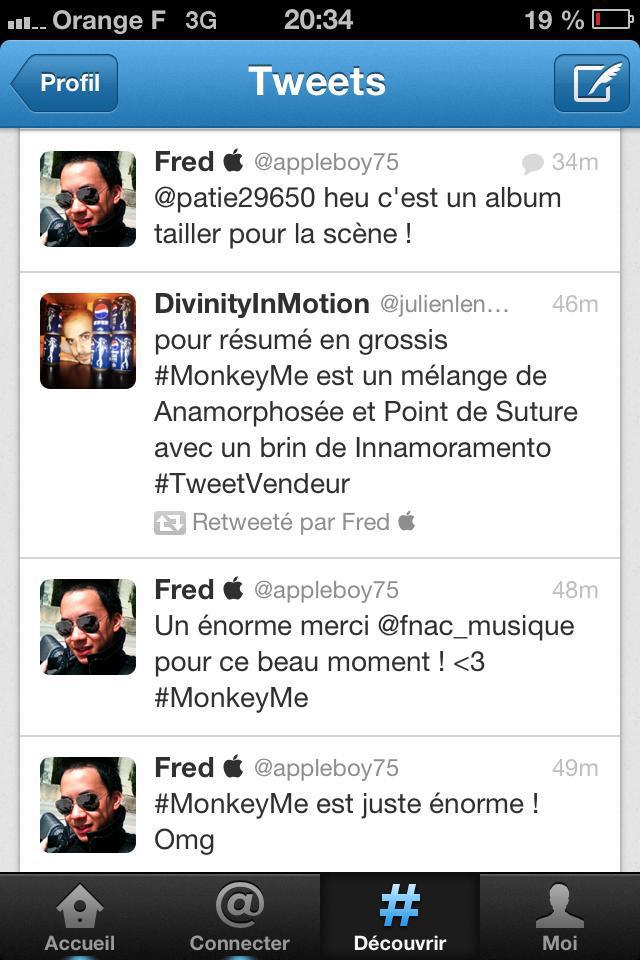View DivinityInMotion's profile picture

(x=88, y=341)
